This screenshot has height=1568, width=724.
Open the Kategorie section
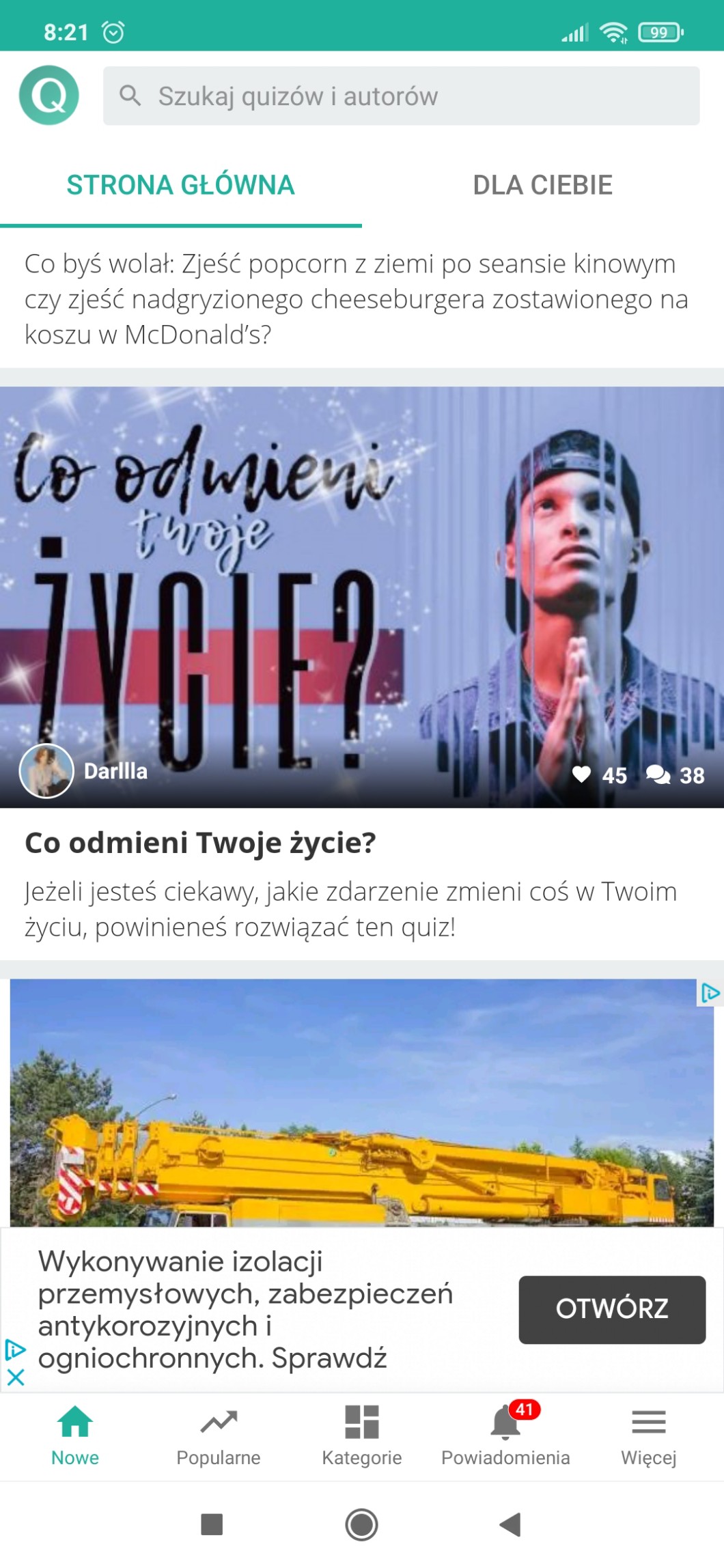click(x=361, y=1436)
